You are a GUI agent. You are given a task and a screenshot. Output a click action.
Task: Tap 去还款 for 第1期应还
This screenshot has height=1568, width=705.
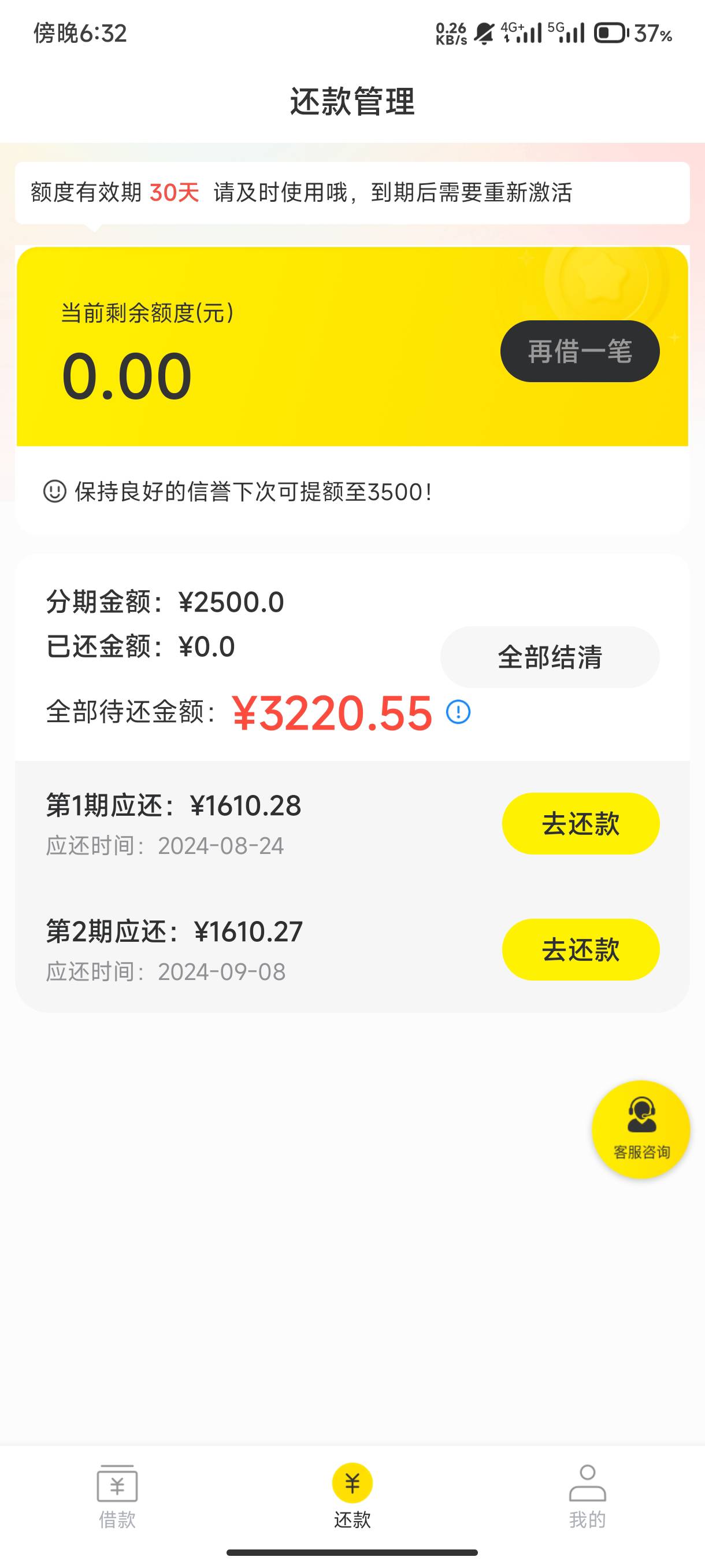click(x=580, y=823)
